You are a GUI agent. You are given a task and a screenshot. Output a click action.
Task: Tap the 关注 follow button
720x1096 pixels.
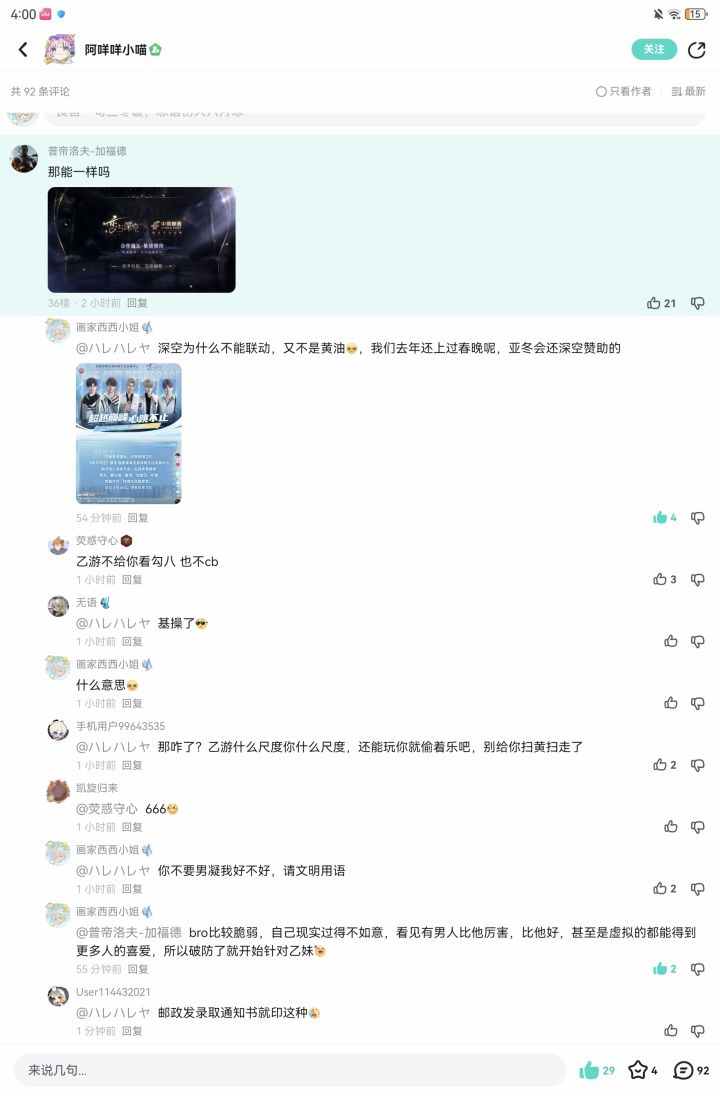point(654,48)
